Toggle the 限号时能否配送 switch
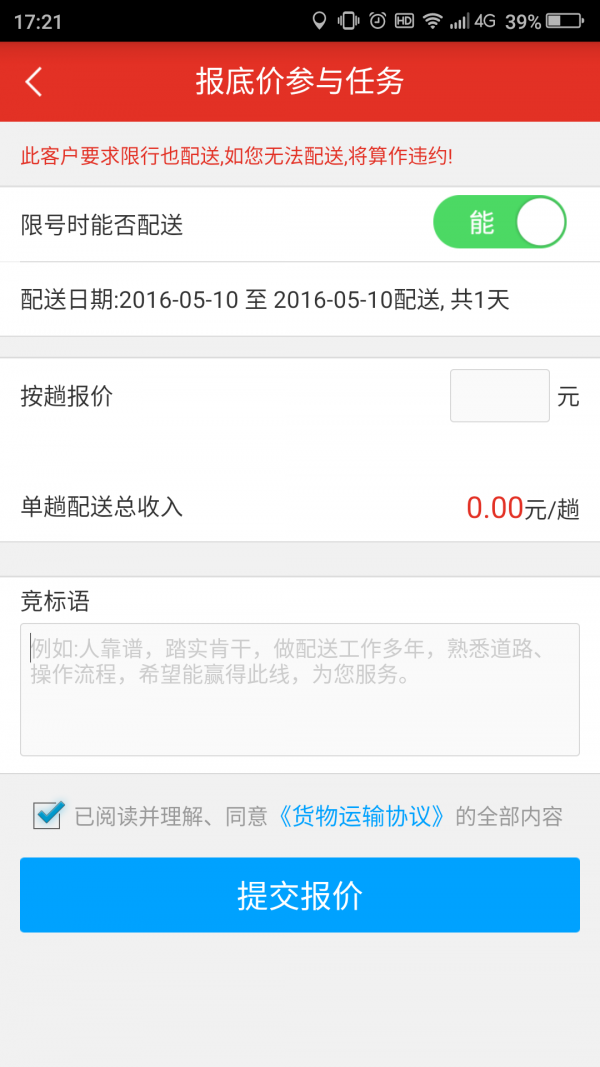Screen dimensions: 600x1067 (x=500, y=222)
